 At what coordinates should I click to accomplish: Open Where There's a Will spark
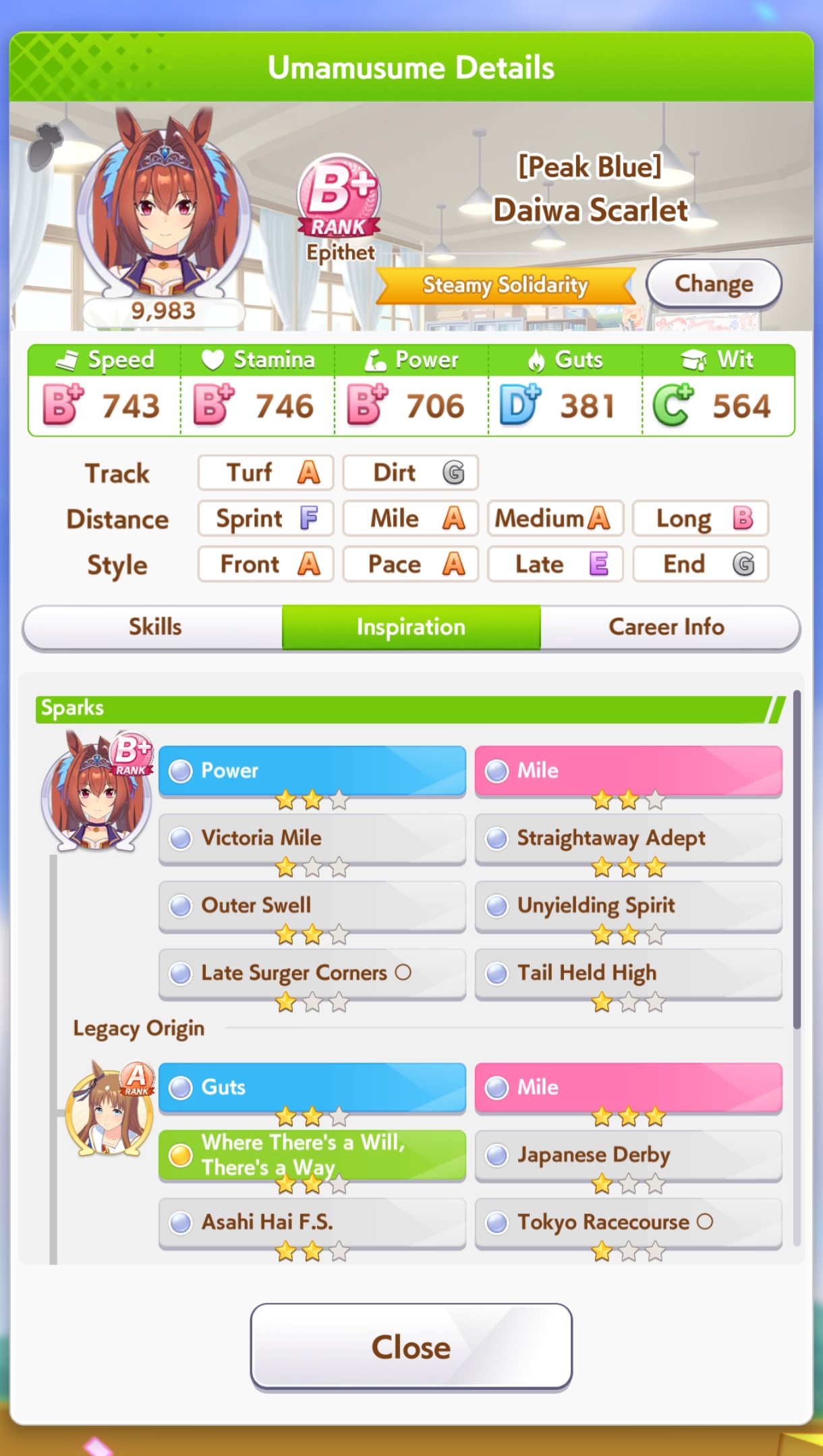pos(312,1155)
